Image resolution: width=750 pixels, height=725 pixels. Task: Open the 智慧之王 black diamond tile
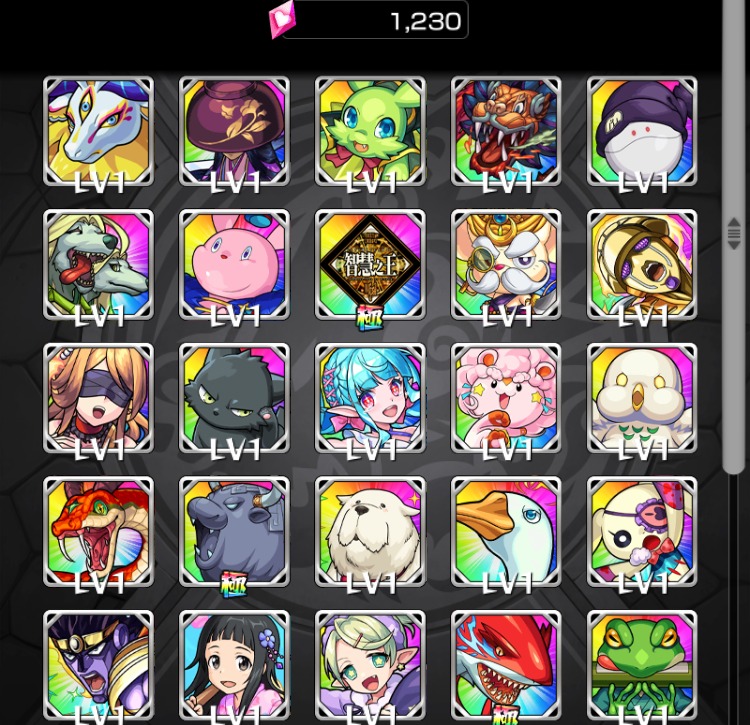click(x=370, y=264)
